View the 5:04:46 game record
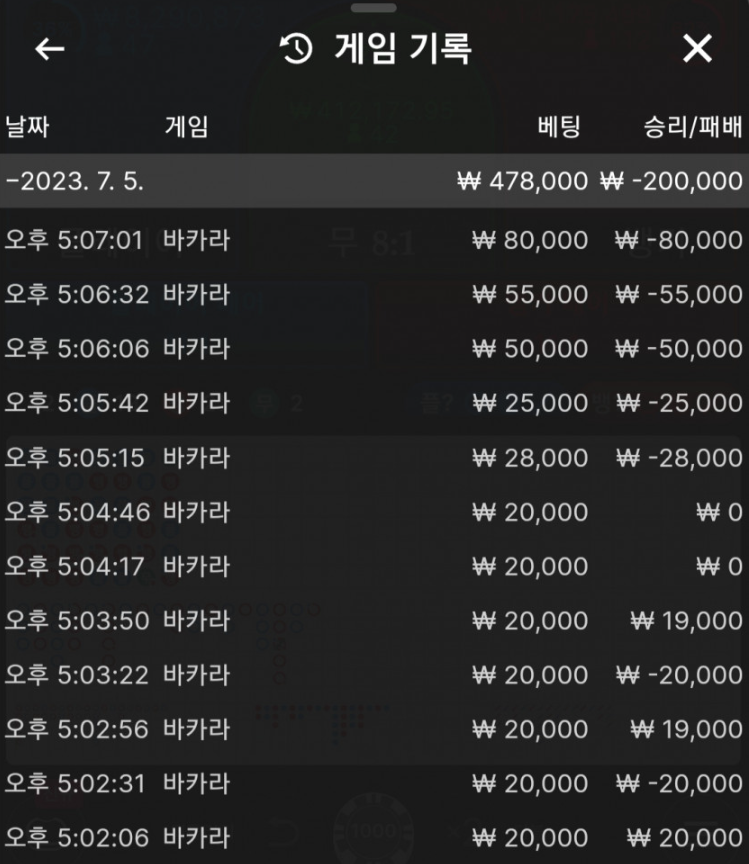This screenshot has width=749, height=864. click(374, 512)
